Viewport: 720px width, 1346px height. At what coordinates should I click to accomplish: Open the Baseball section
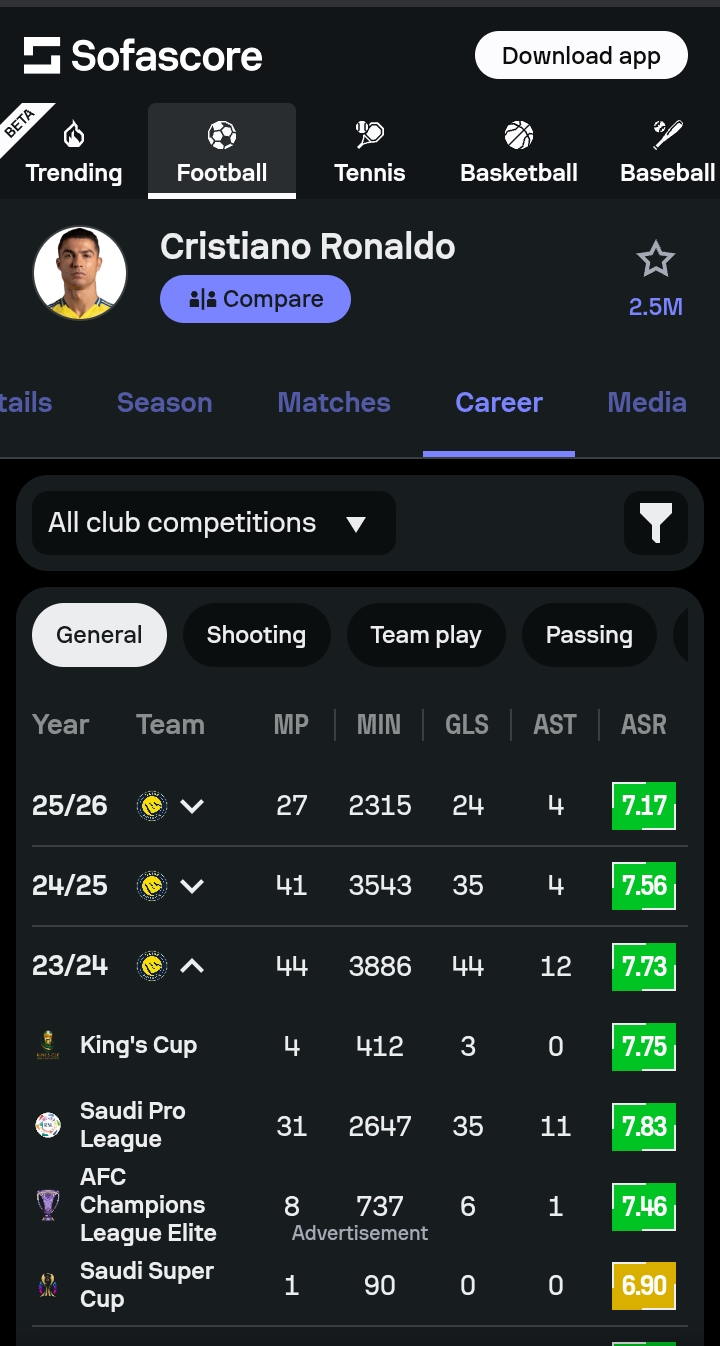[x=667, y=155]
